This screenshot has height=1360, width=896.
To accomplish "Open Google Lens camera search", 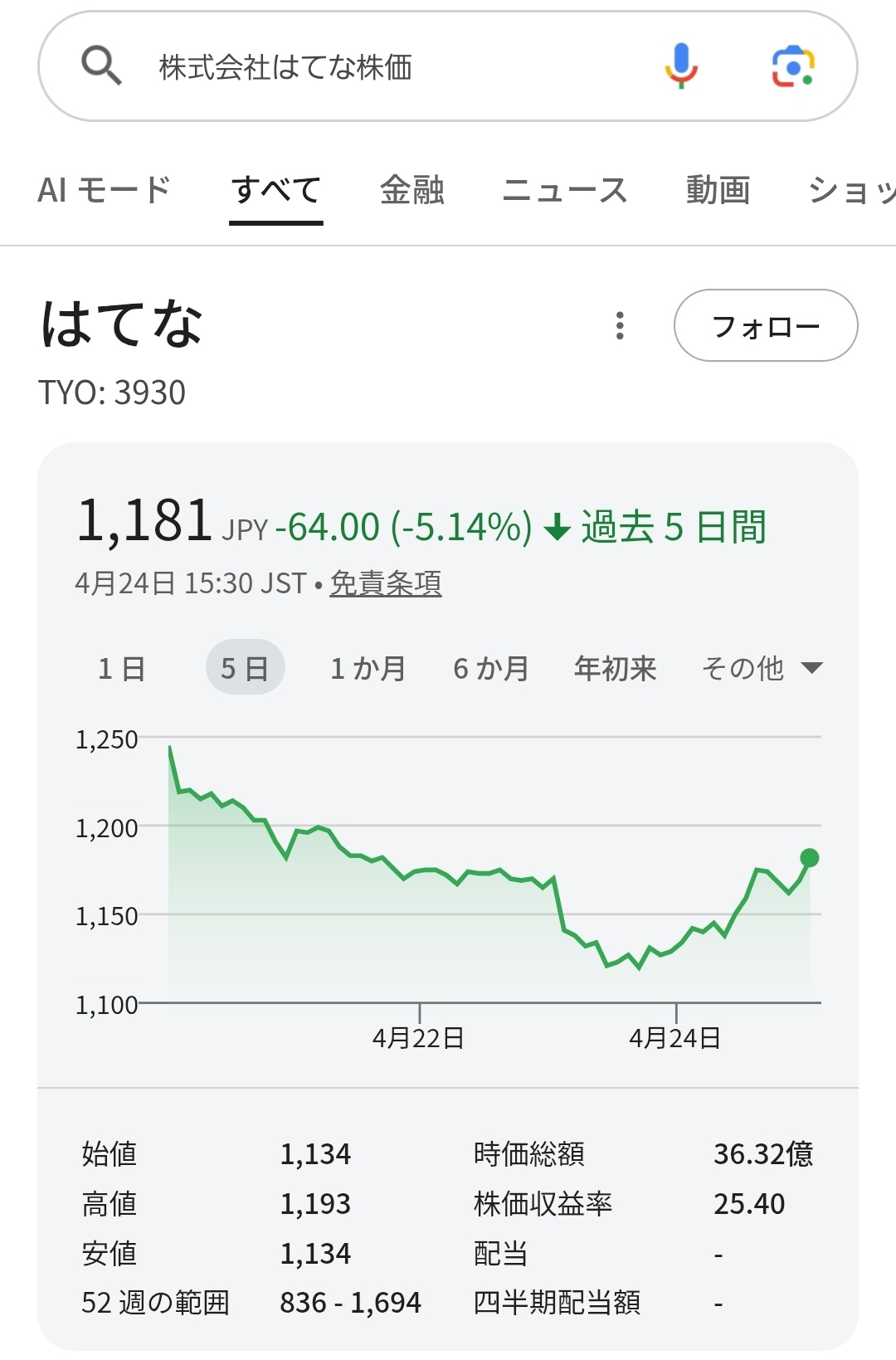I will (793, 66).
